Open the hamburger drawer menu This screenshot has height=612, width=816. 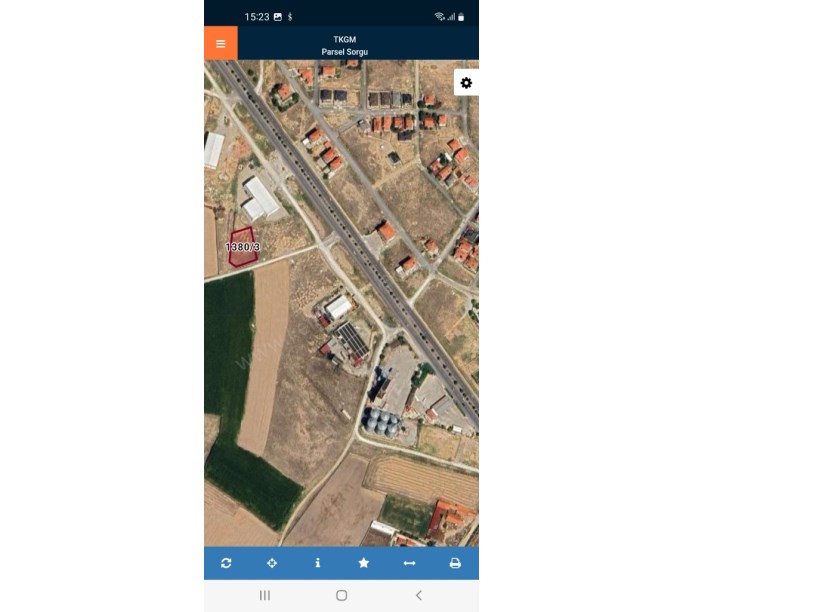coord(220,44)
